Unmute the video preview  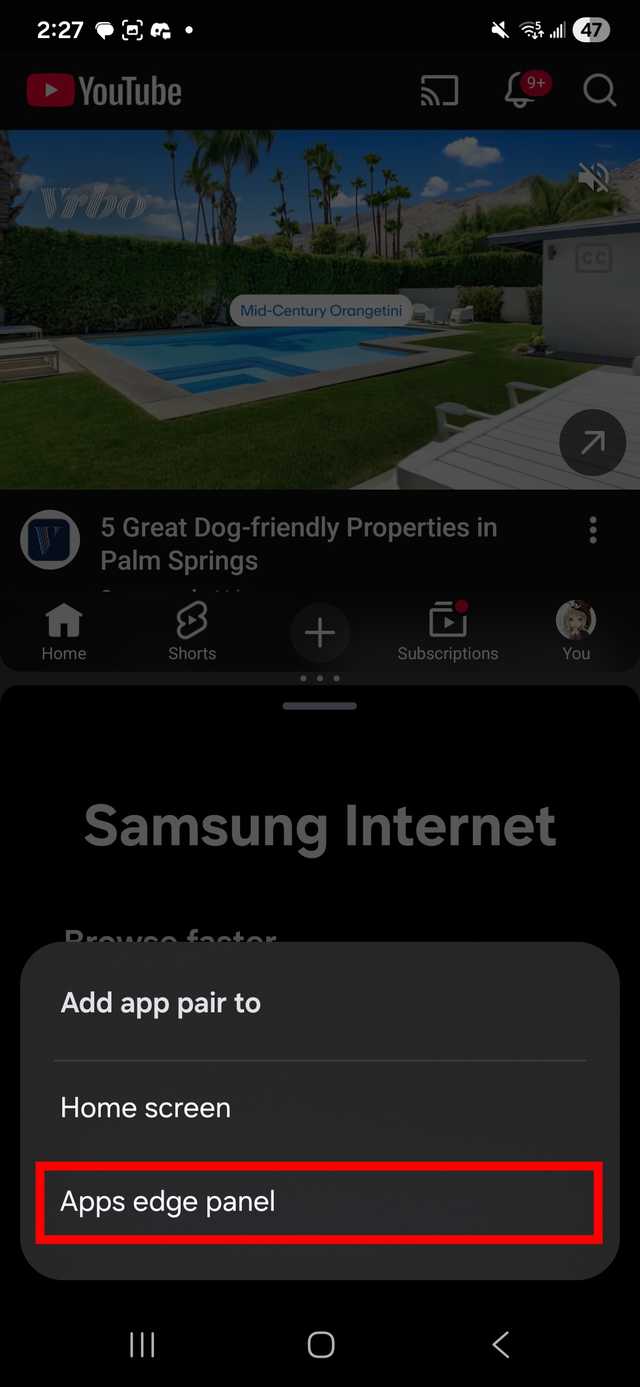(593, 179)
